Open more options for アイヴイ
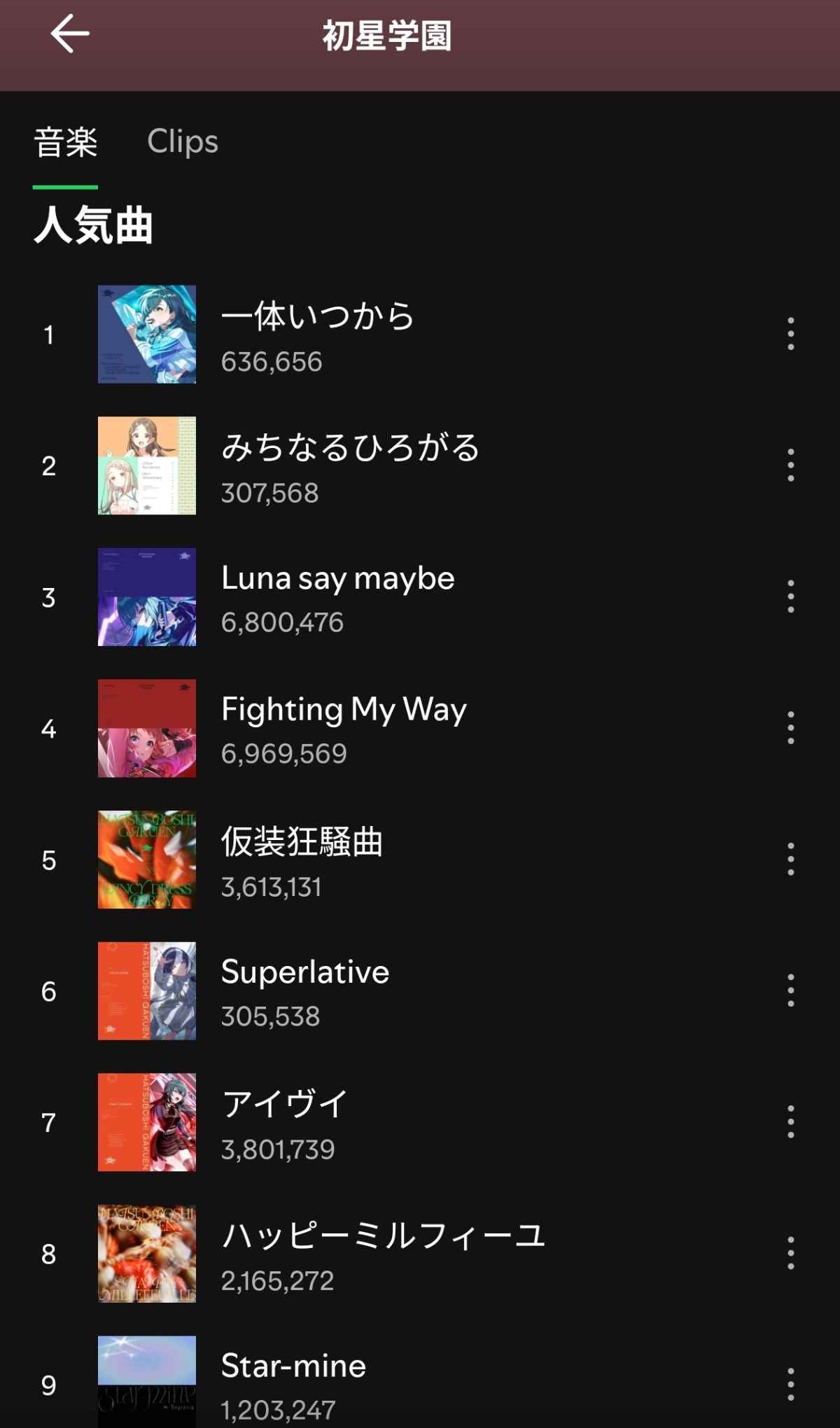Viewport: 840px width, 1428px height. [x=790, y=1121]
